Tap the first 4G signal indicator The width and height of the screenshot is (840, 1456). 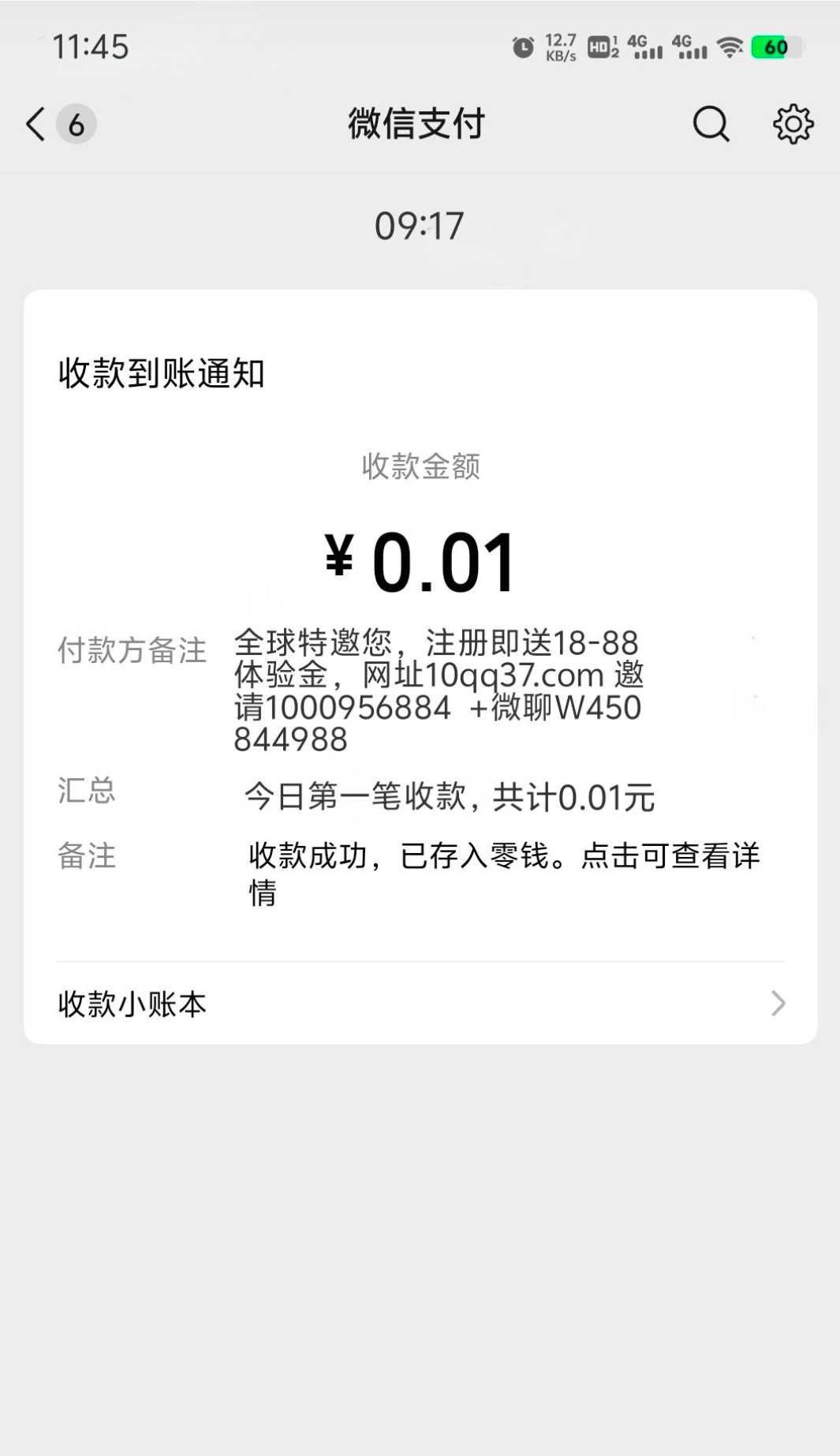point(647,47)
